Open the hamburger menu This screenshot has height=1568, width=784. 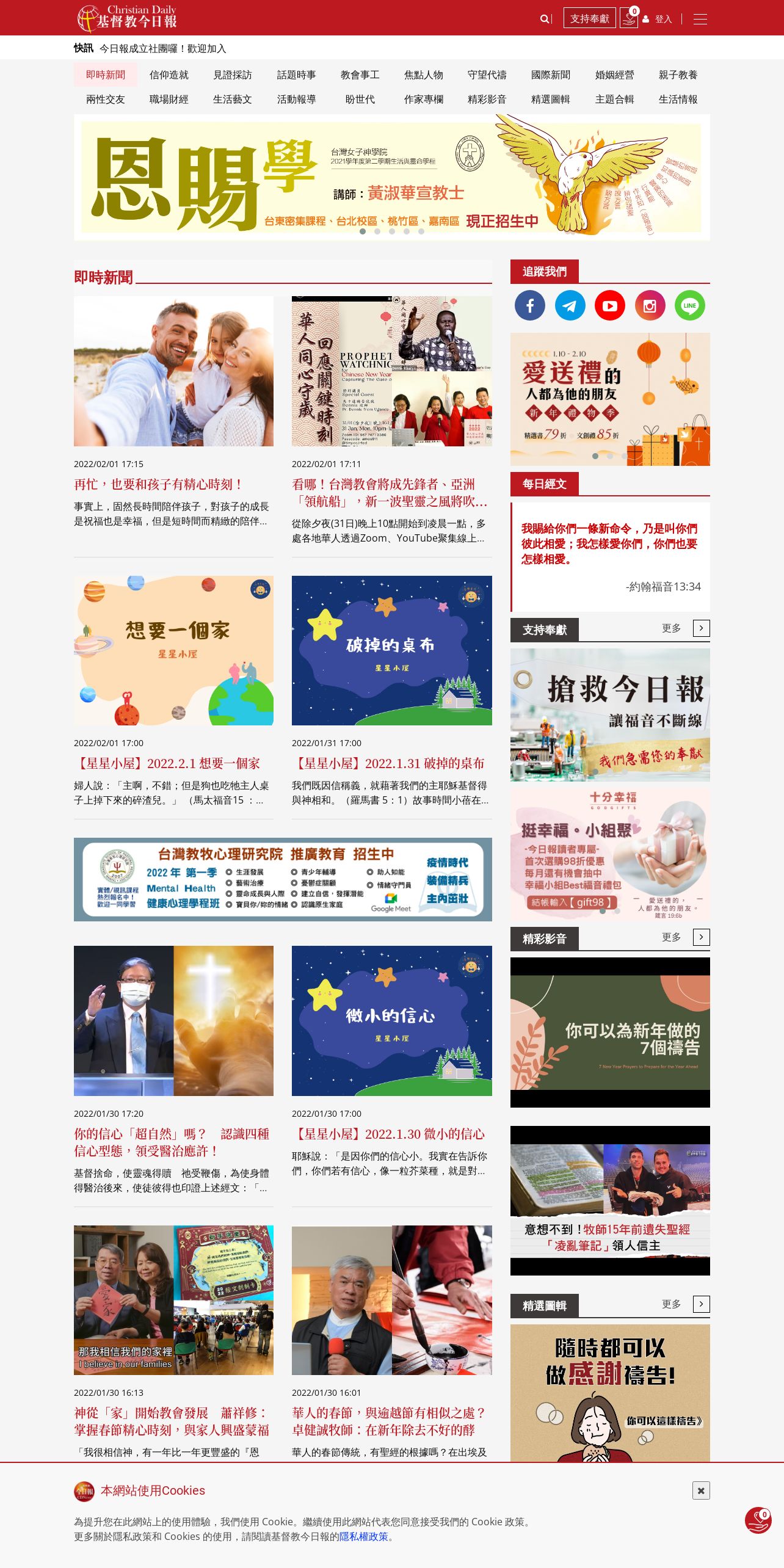tap(700, 19)
